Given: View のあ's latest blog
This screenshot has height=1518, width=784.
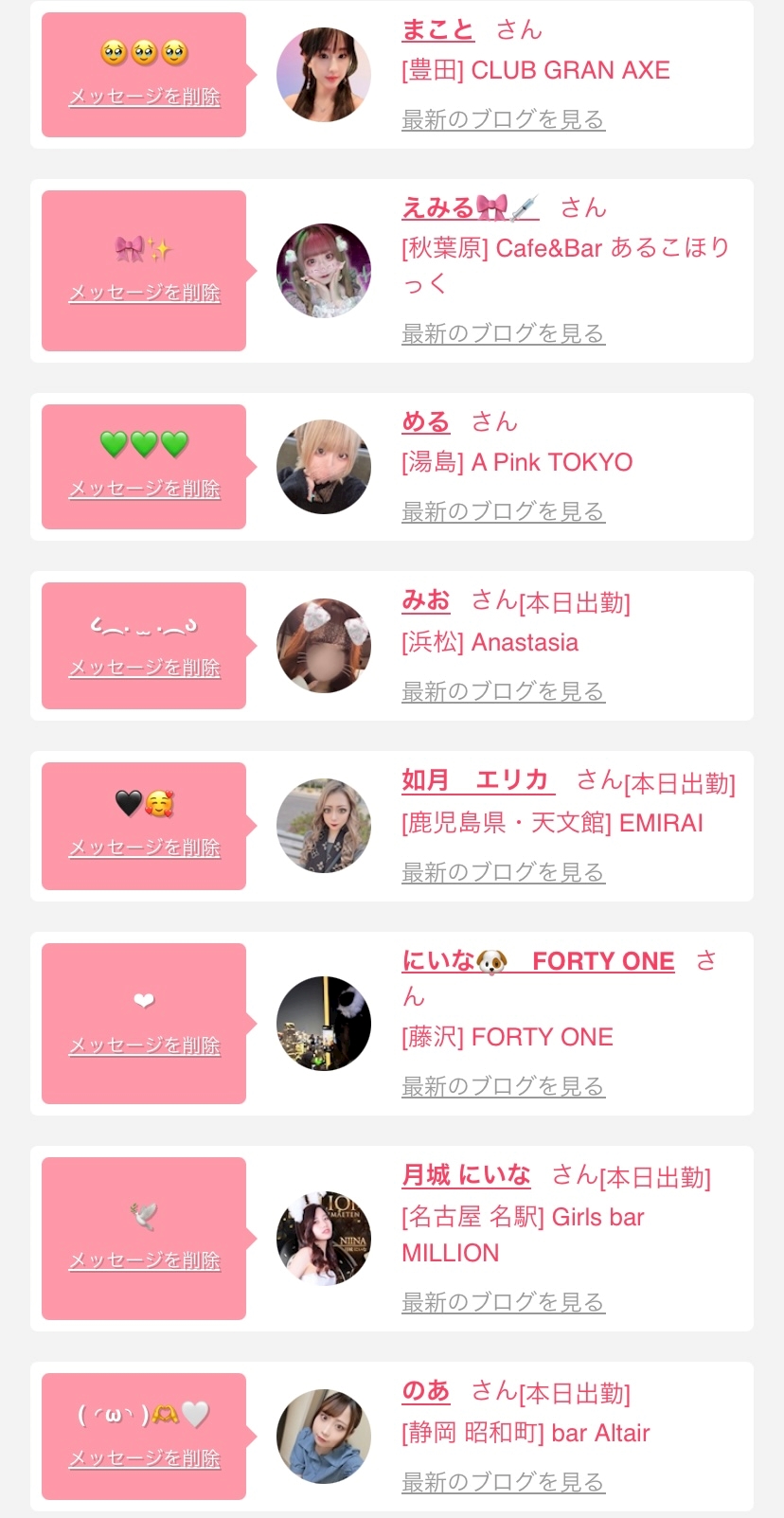Looking at the screenshot, I should pos(503,1482).
